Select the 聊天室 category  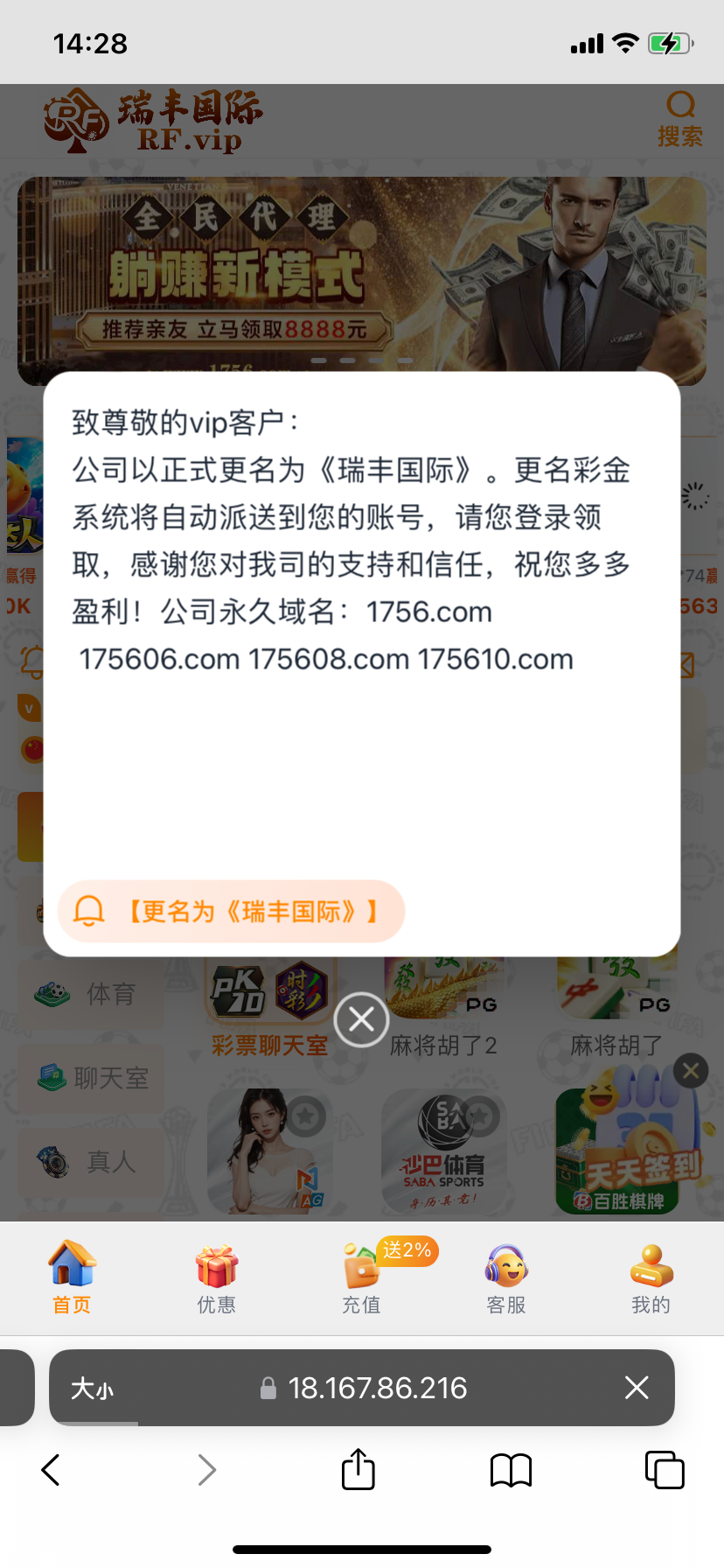point(92,1078)
